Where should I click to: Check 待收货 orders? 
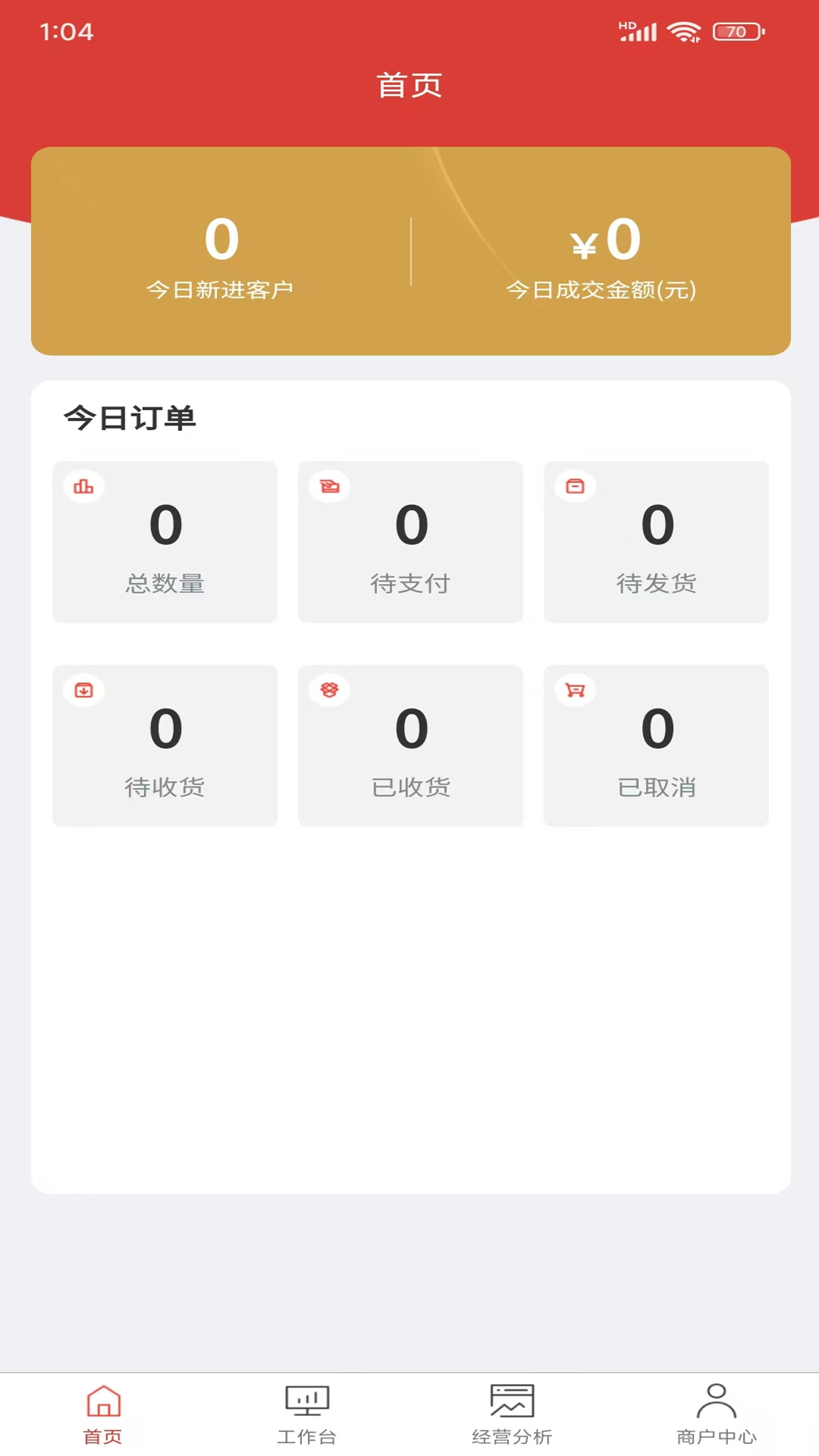coord(165,745)
